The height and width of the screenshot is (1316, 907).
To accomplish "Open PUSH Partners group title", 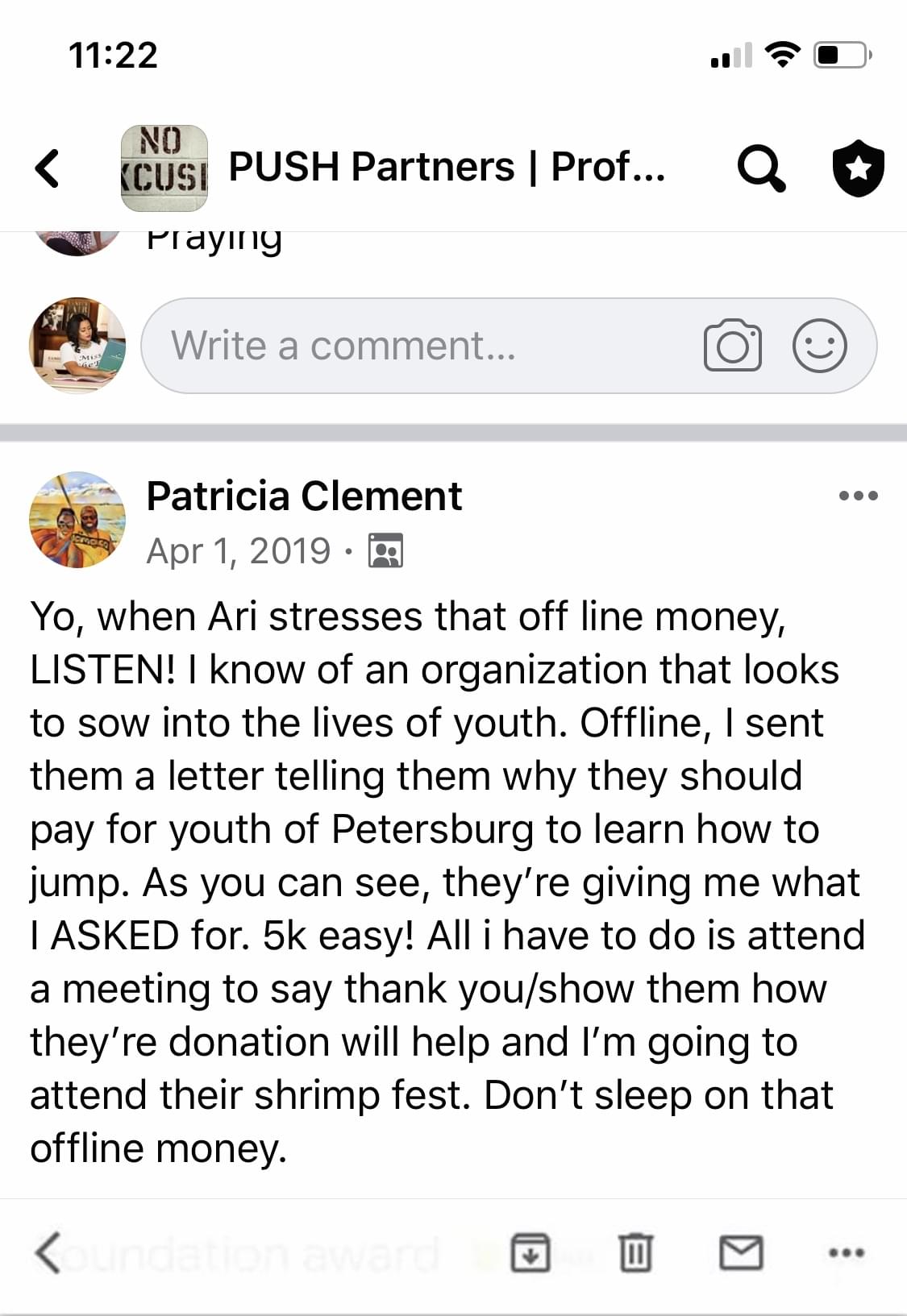I will tap(446, 167).
